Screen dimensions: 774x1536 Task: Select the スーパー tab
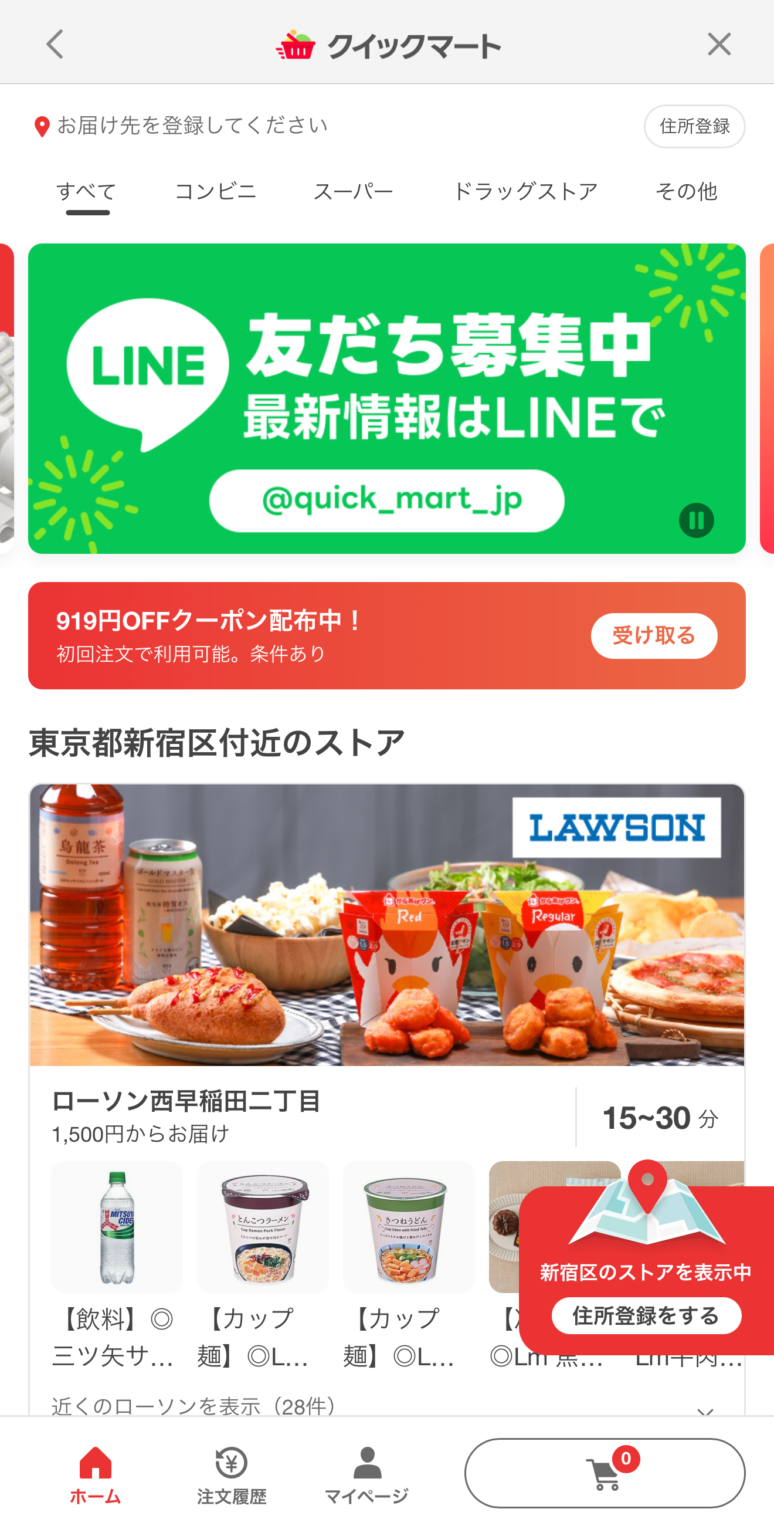point(354,191)
